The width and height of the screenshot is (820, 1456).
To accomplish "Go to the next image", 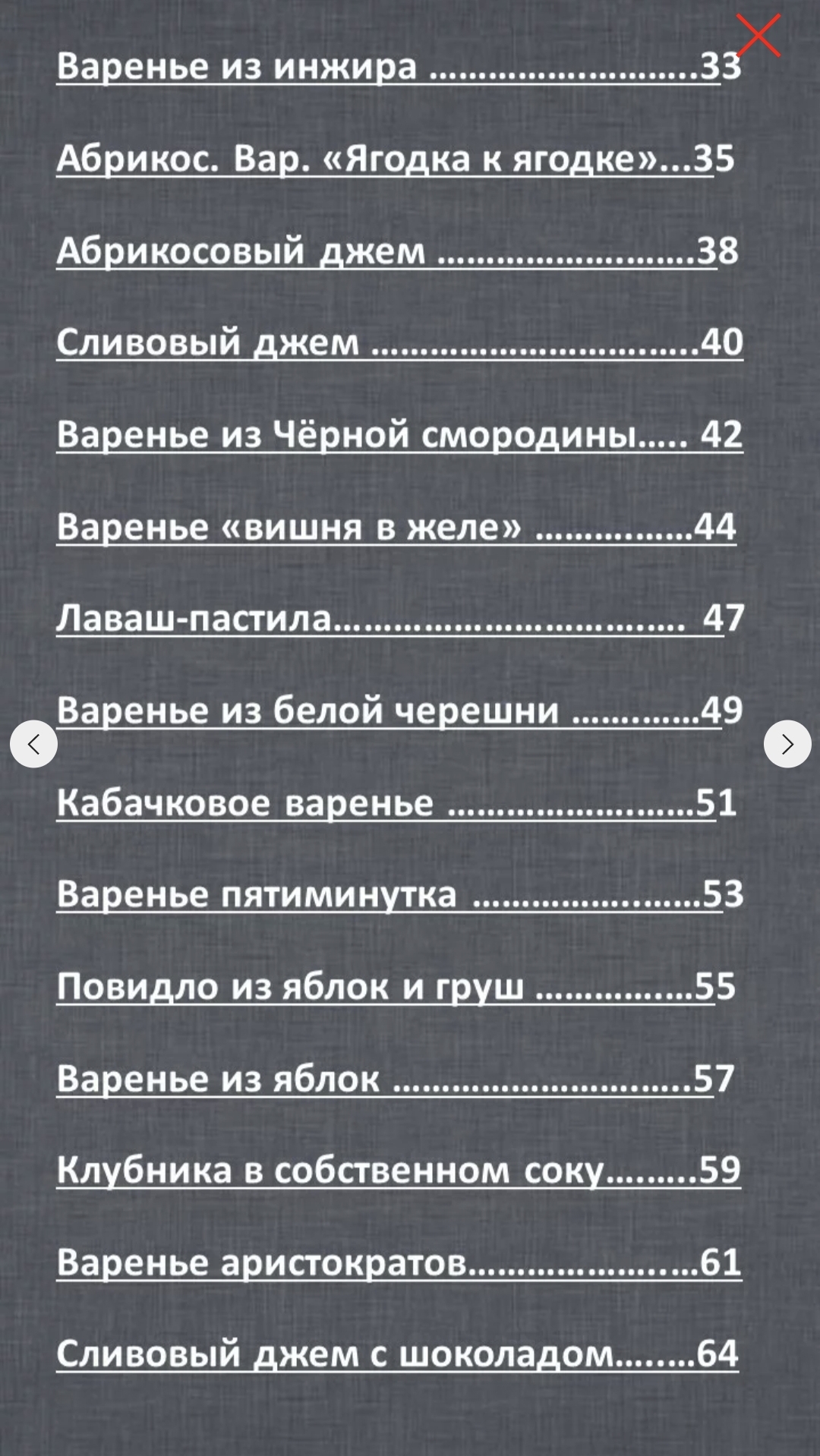I will [787, 744].
